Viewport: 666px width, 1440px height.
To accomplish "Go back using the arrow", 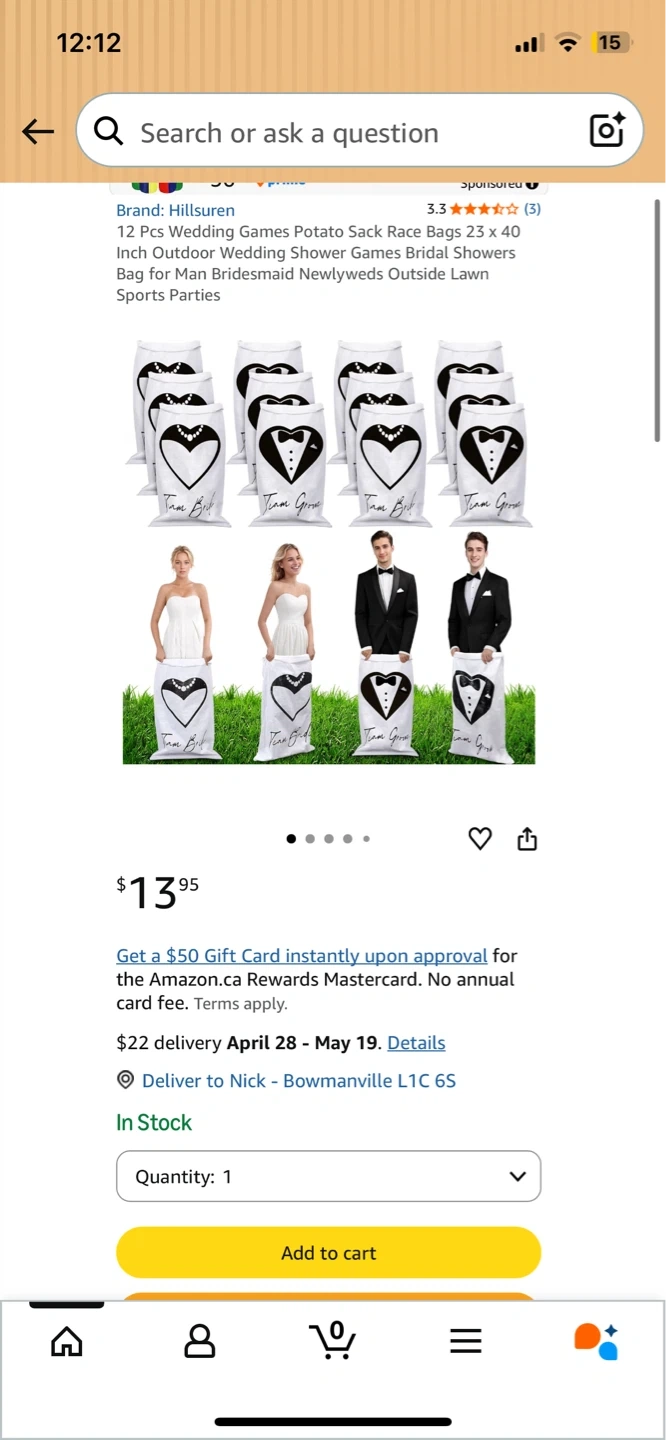I will click(x=38, y=132).
